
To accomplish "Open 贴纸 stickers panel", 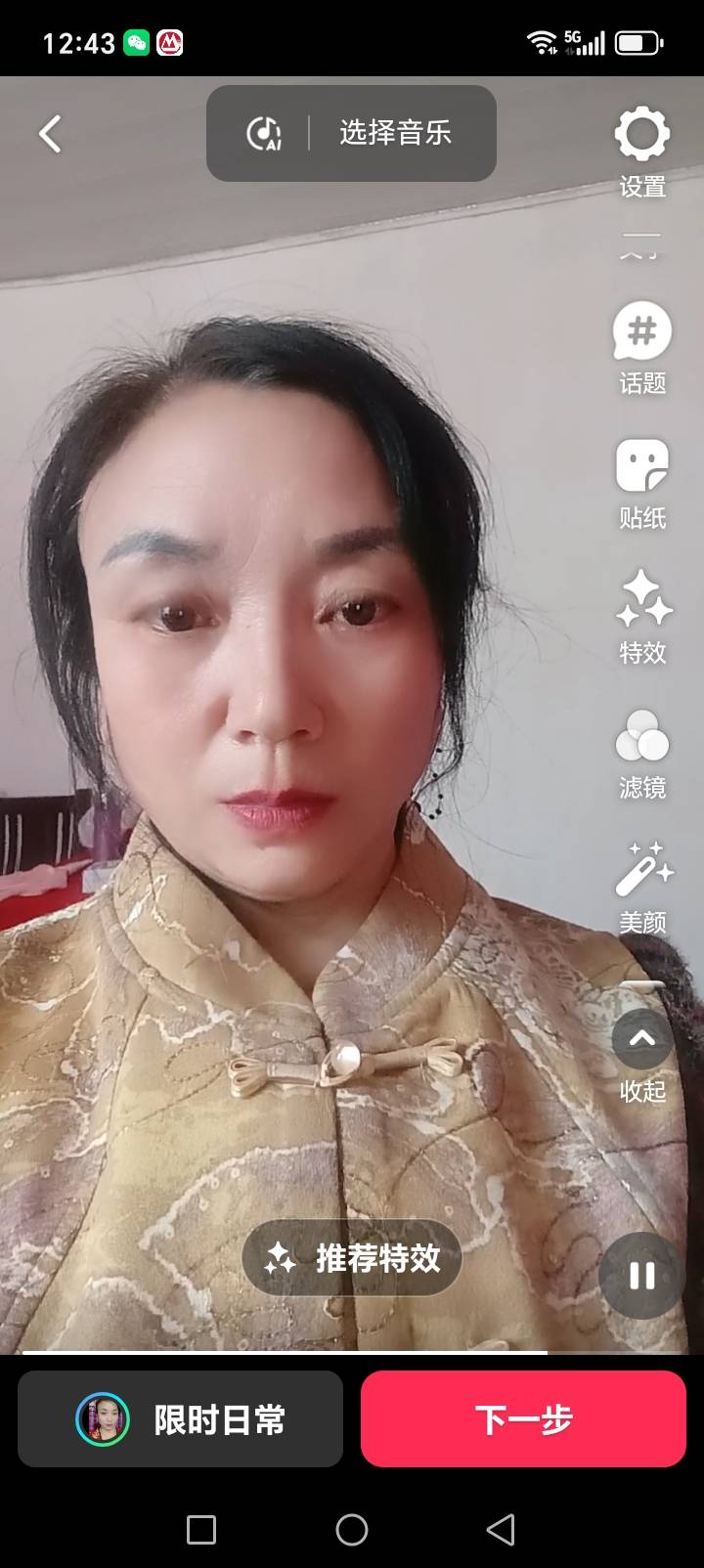I will (x=641, y=483).
